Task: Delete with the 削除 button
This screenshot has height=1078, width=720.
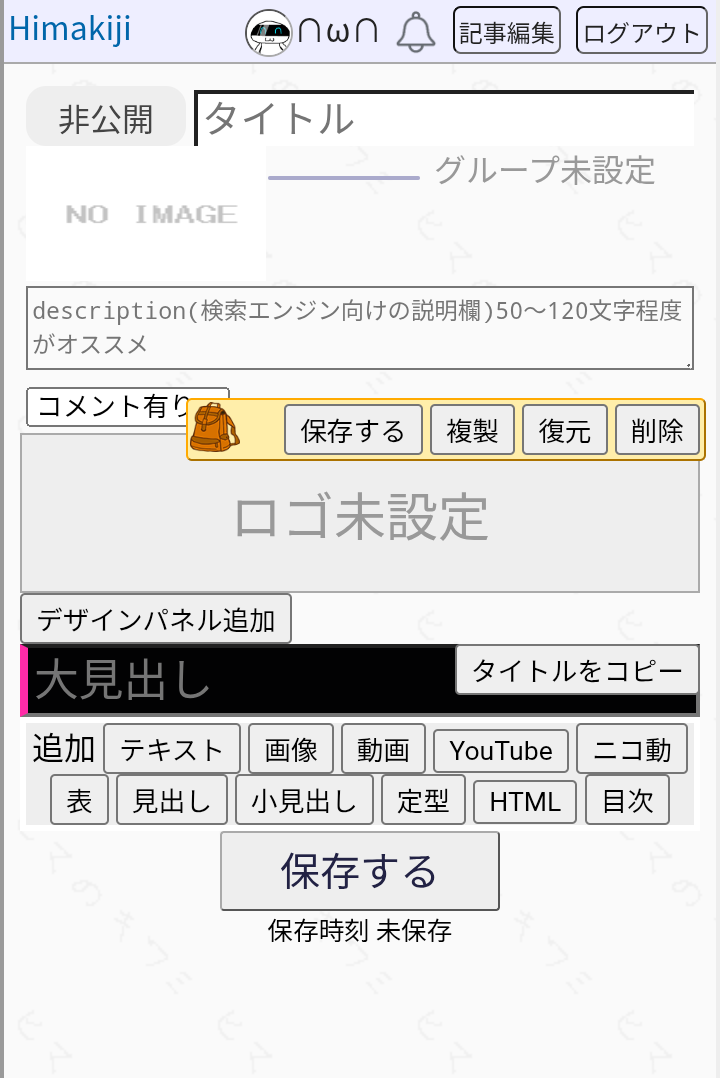Action: pos(657,430)
